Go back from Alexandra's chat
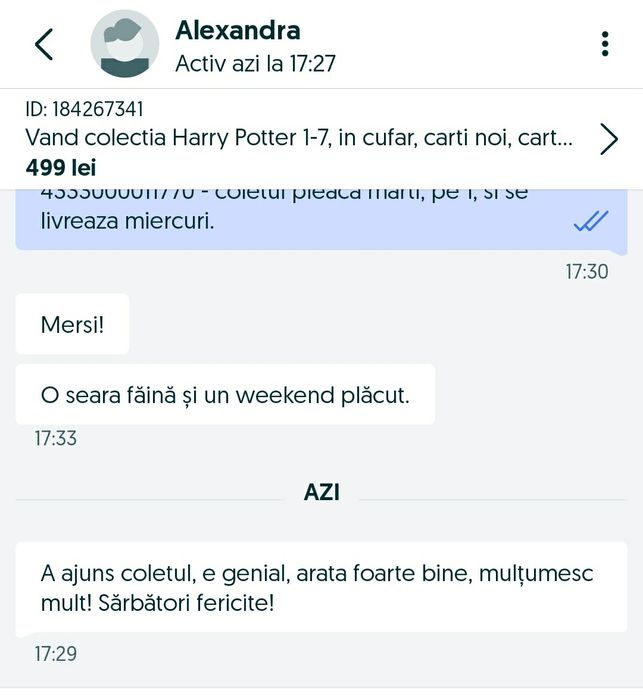Image resolution: width=643 pixels, height=699 pixels. (x=44, y=45)
